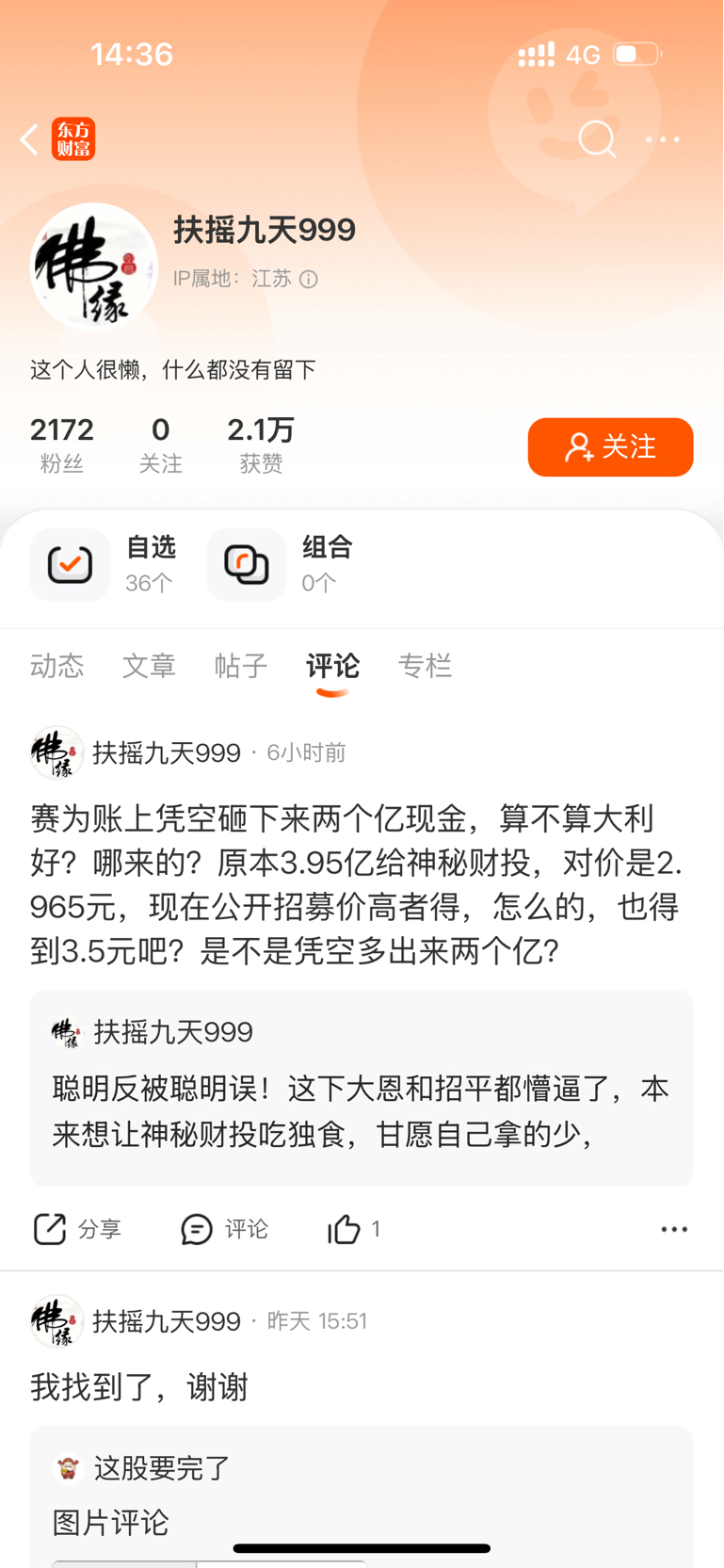Open the search icon in header
Viewport: 724px width, 1568px height.
click(x=597, y=139)
